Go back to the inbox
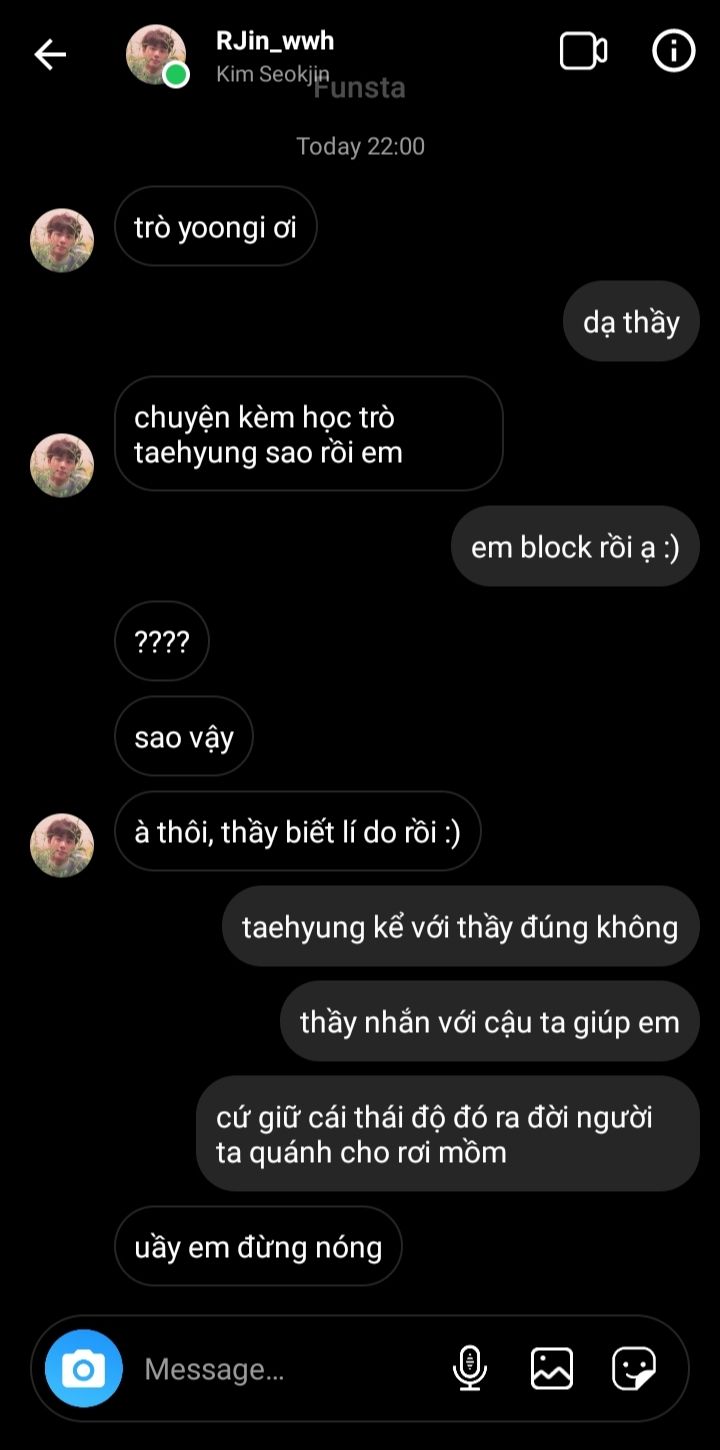720x1450 pixels. [x=50, y=54]
